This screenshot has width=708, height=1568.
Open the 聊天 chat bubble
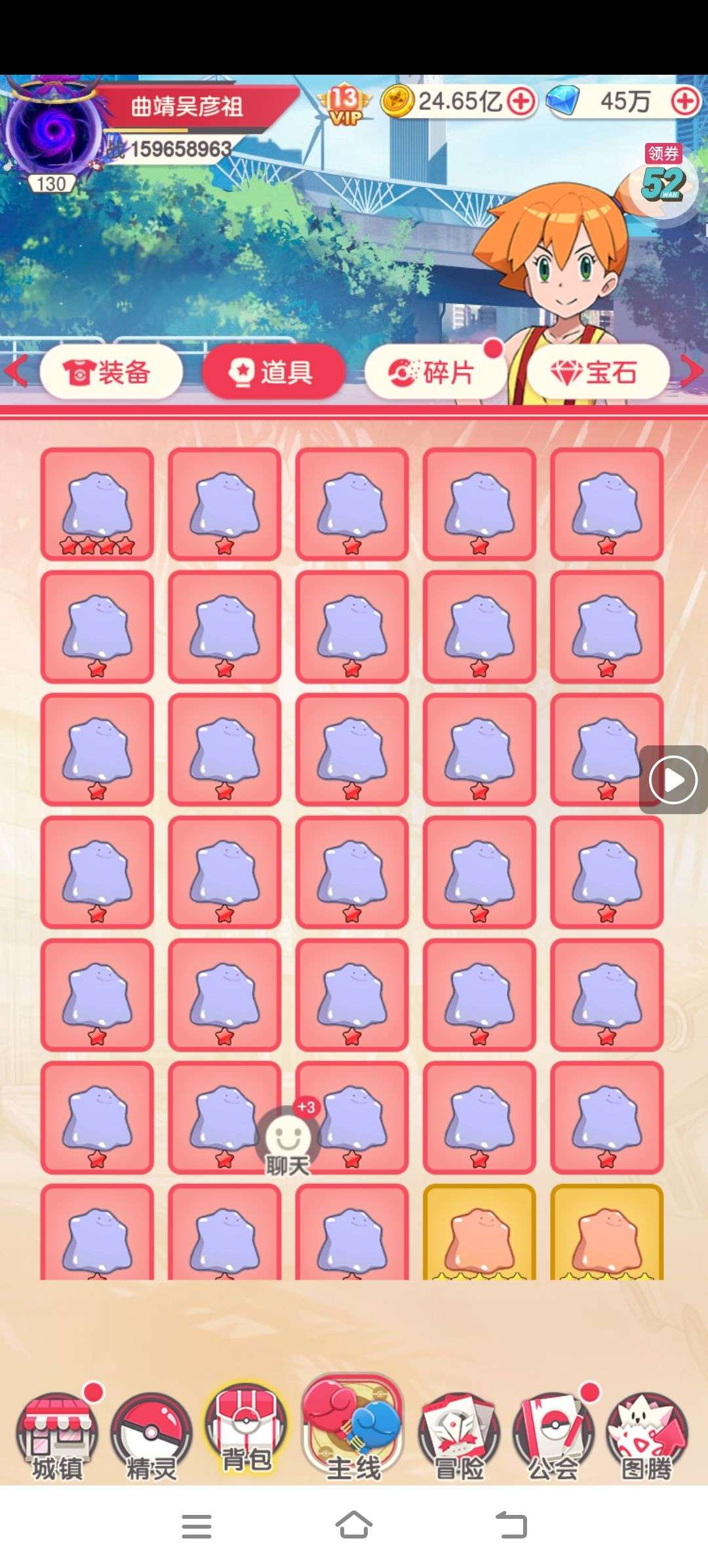287,1142
